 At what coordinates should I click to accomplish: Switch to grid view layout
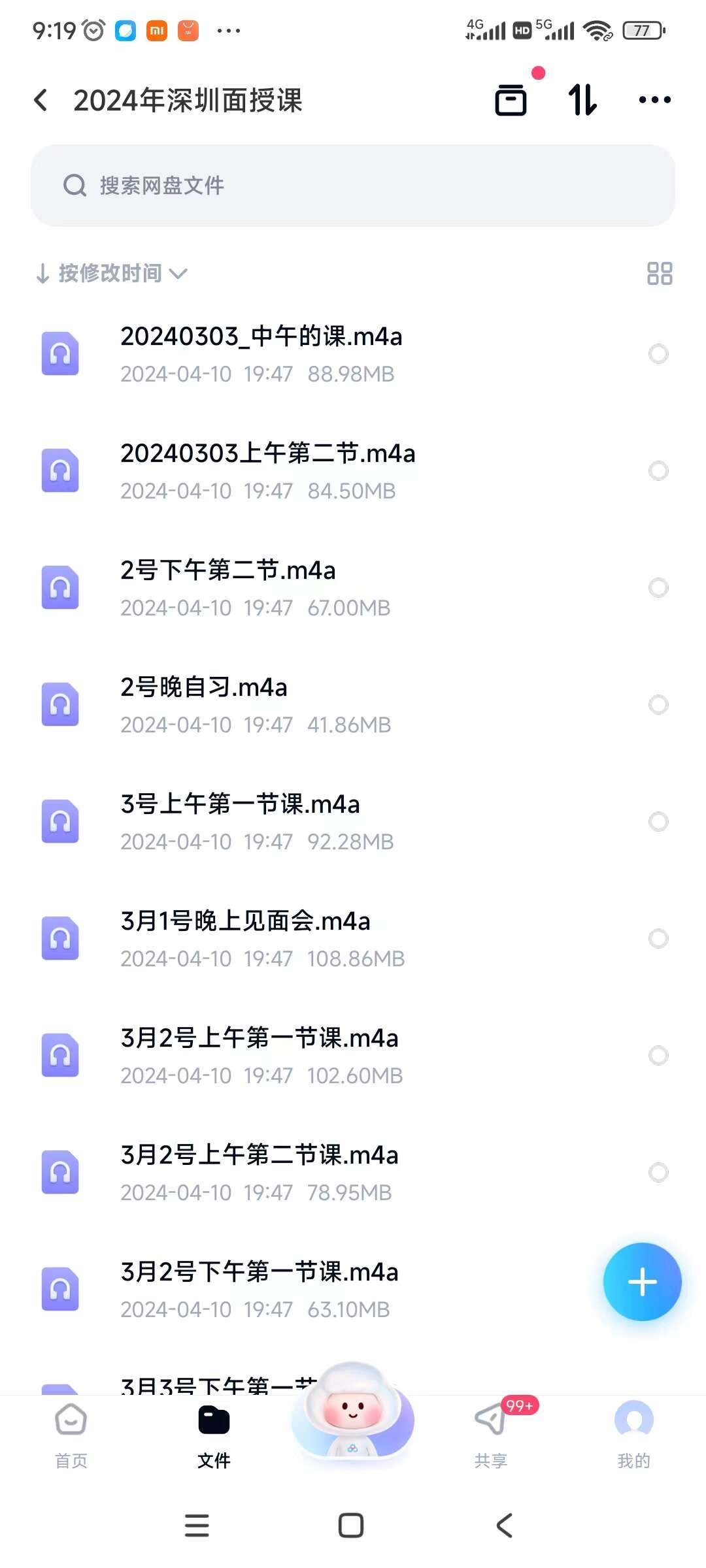[x=659, y=273]
